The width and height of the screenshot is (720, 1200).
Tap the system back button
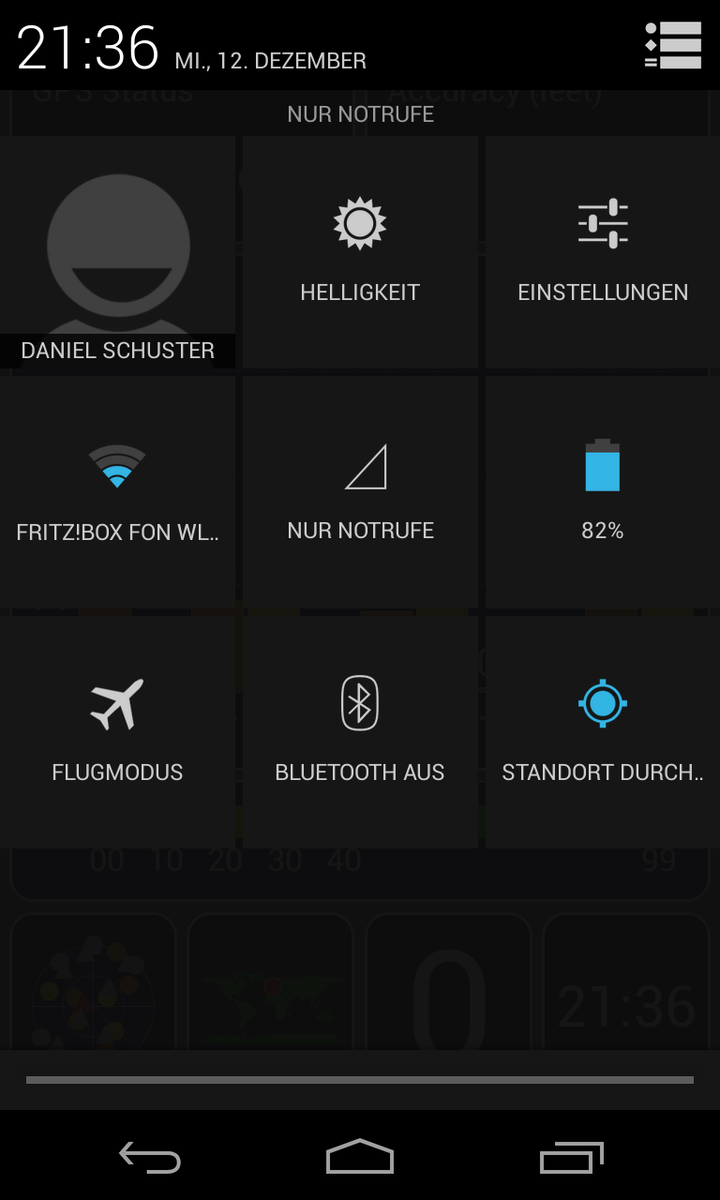tap(150, 1157)
